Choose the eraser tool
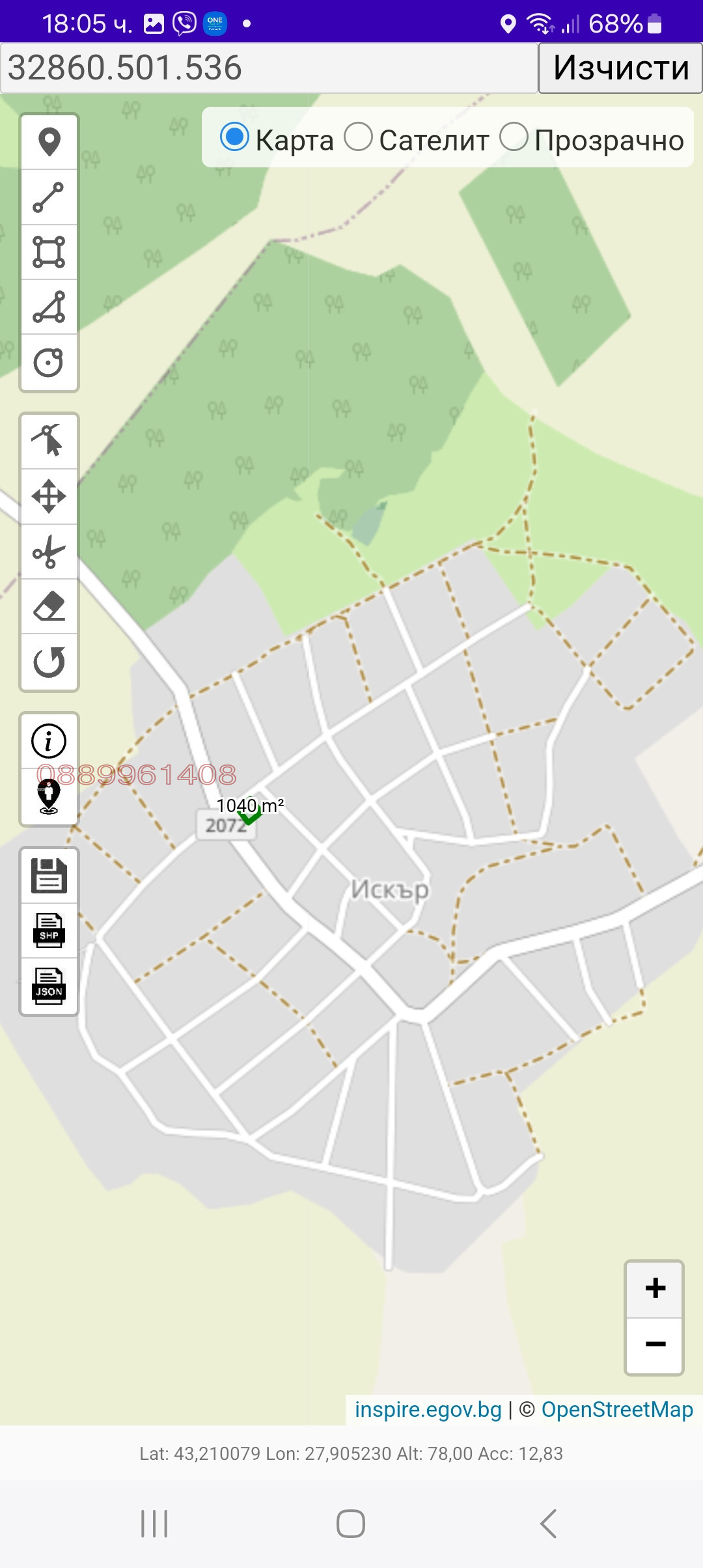This screenshot has width=703, height=1568. click(x=49, y=607)
